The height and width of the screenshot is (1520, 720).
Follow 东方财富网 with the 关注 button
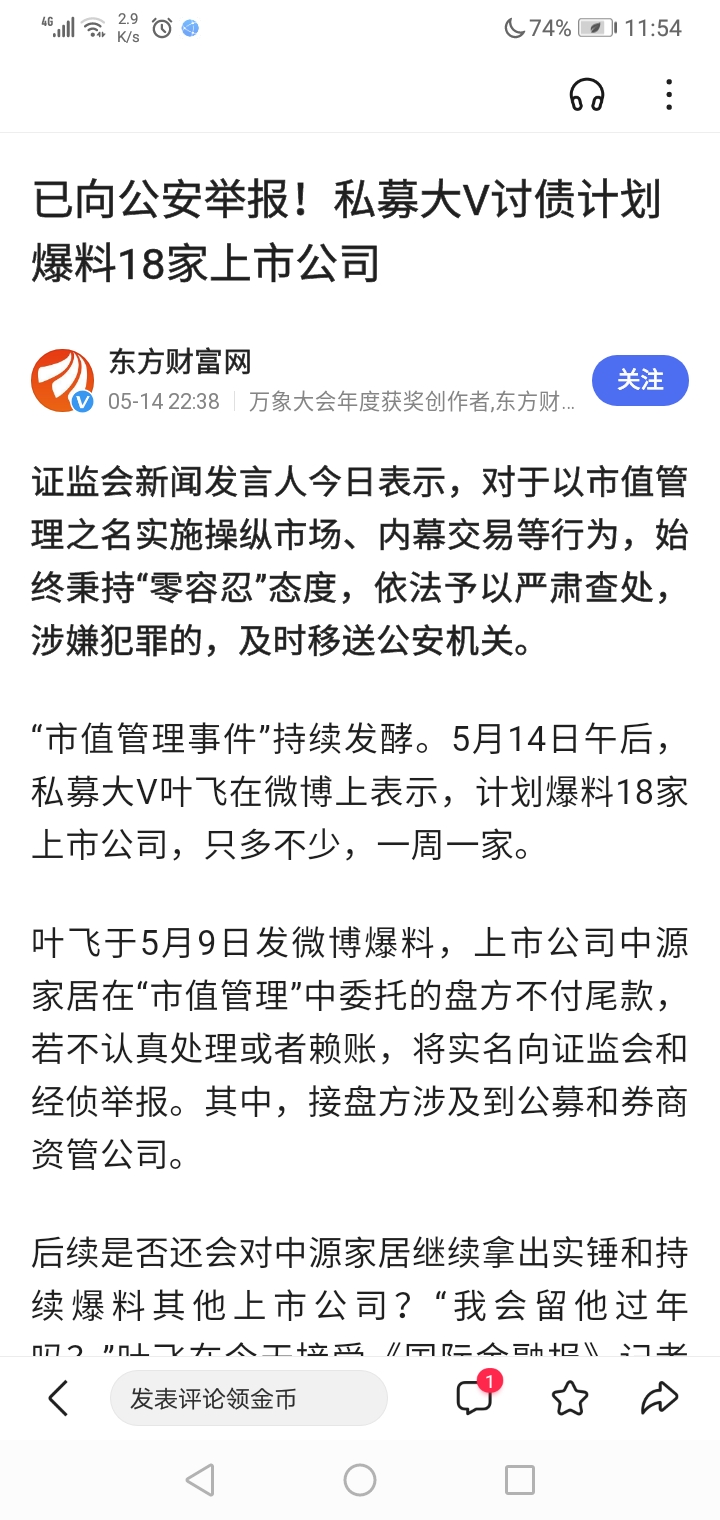coord(640,380)
